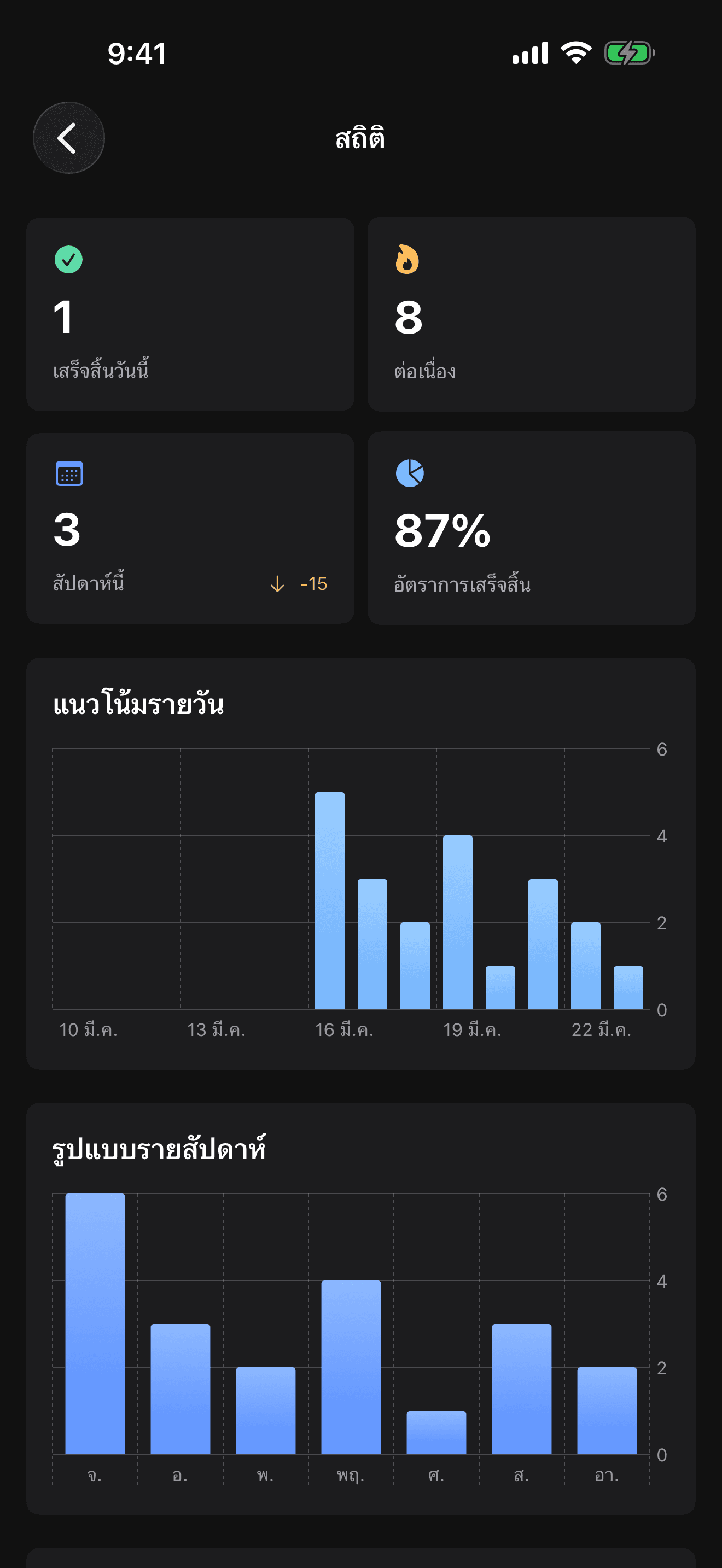Tap the charging battery icon
The height and width of the screenshot is (1568, 722).
tap(628, 52)
